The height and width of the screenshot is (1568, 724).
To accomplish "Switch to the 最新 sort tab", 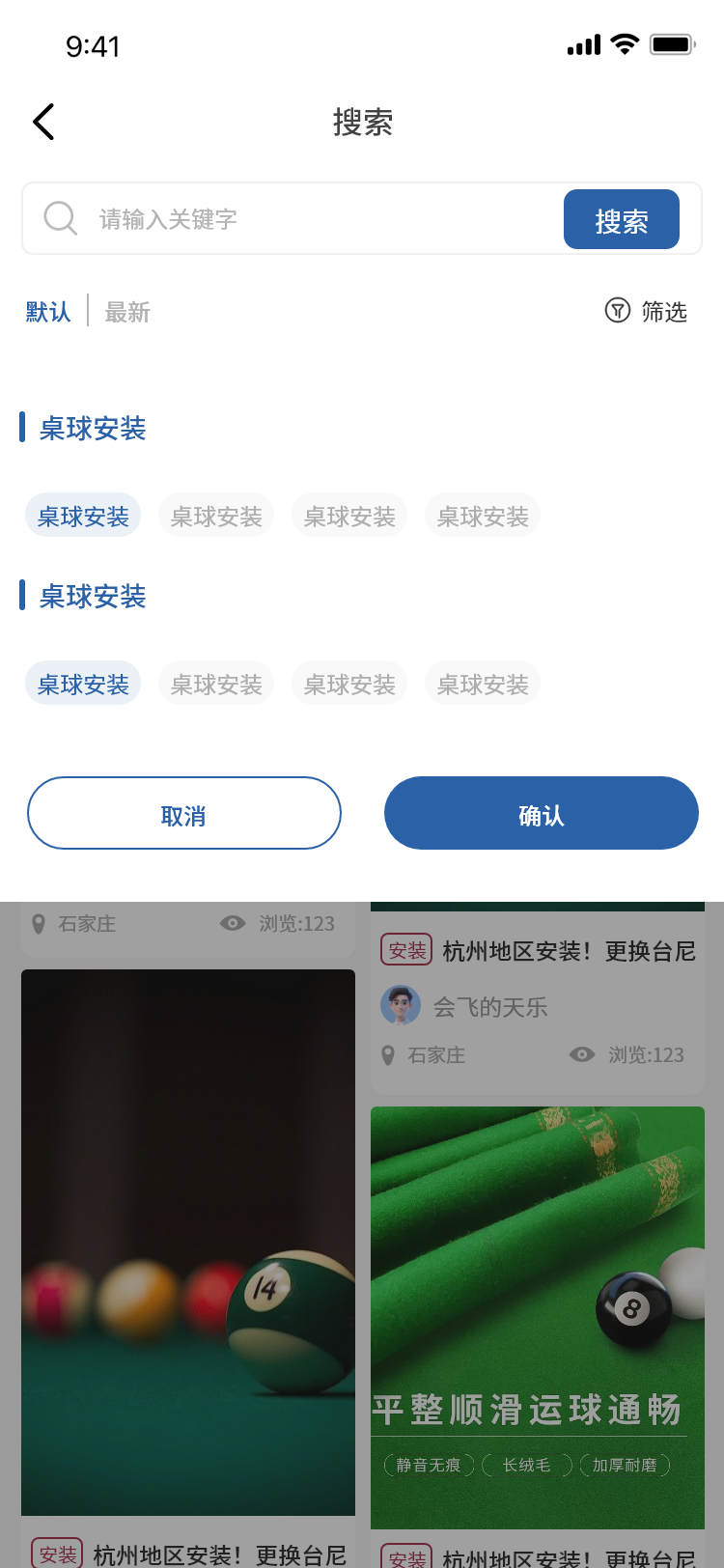I will tap(127, 312).
